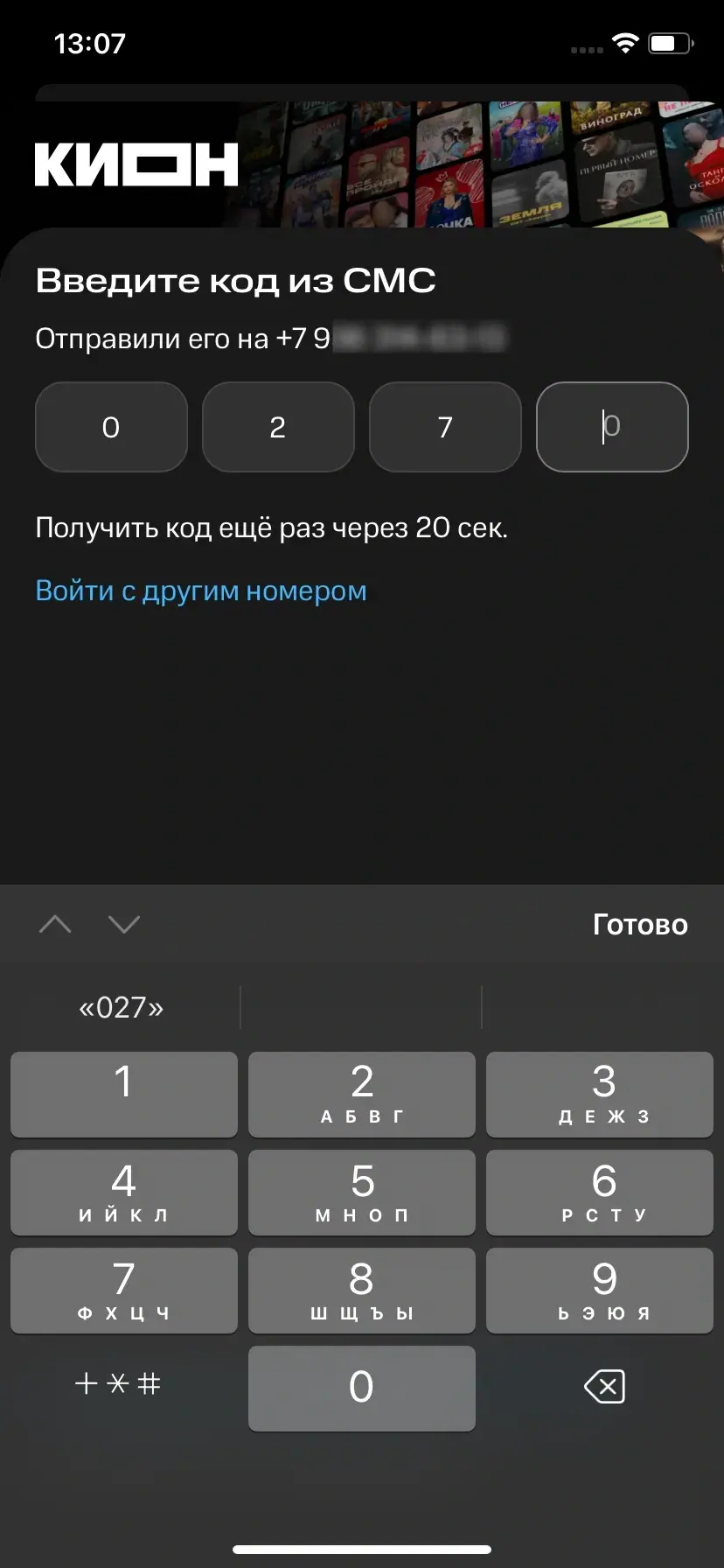
Task: Enter digit 0 on the keypad
Action: pos(362,1388)
